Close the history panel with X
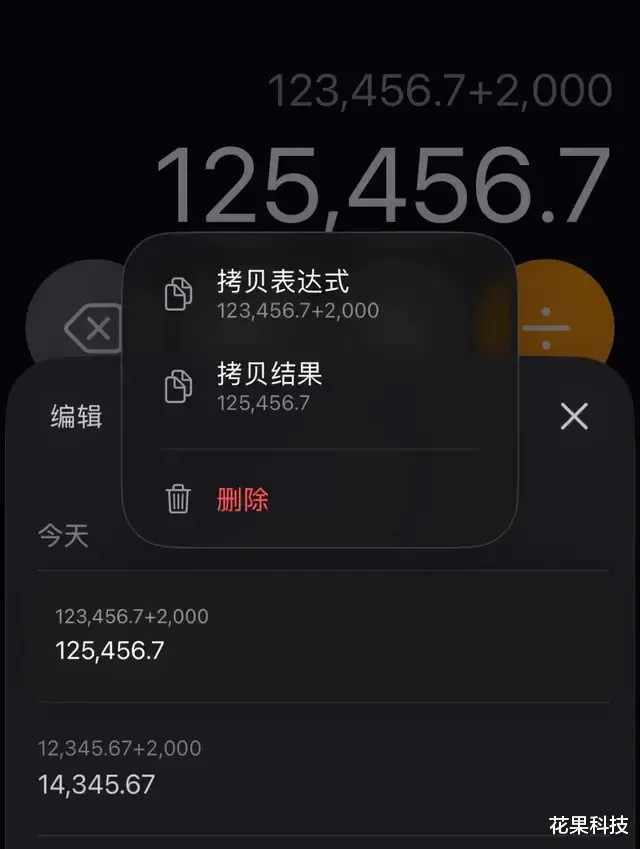Screen dimensions: 640x849 click(x=574, y=416)
